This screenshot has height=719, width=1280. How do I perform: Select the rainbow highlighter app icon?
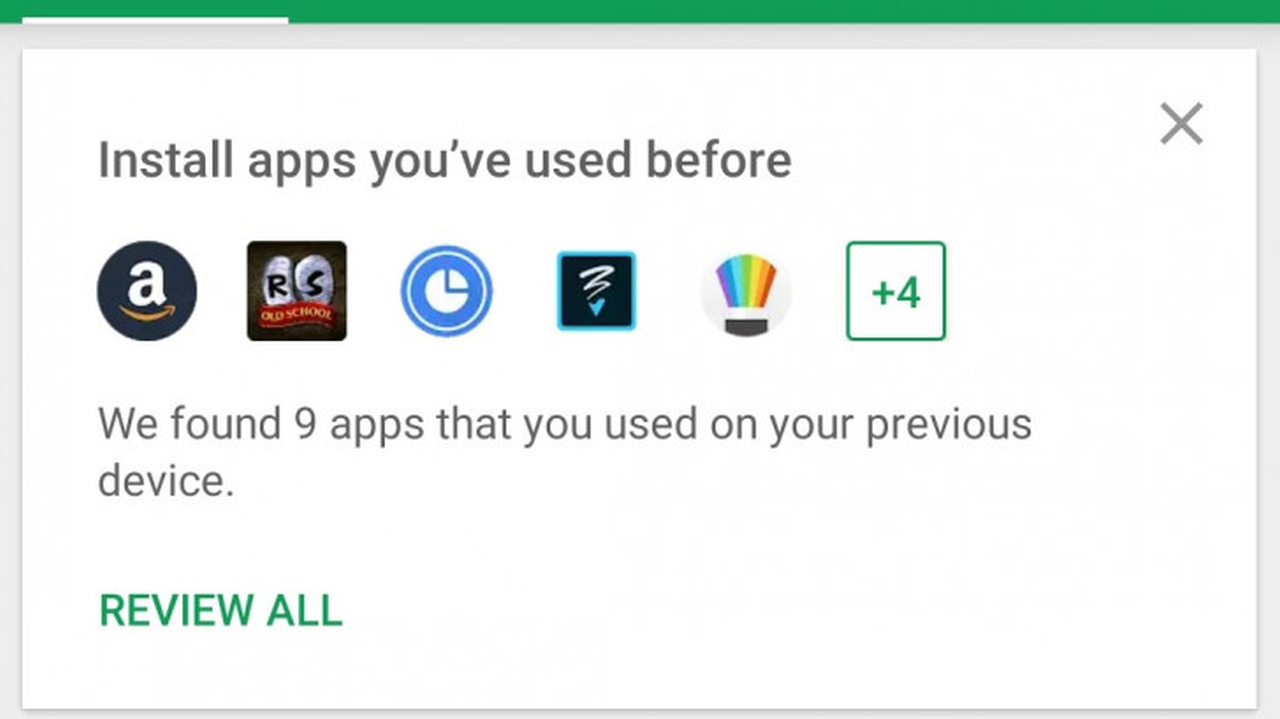746,293
